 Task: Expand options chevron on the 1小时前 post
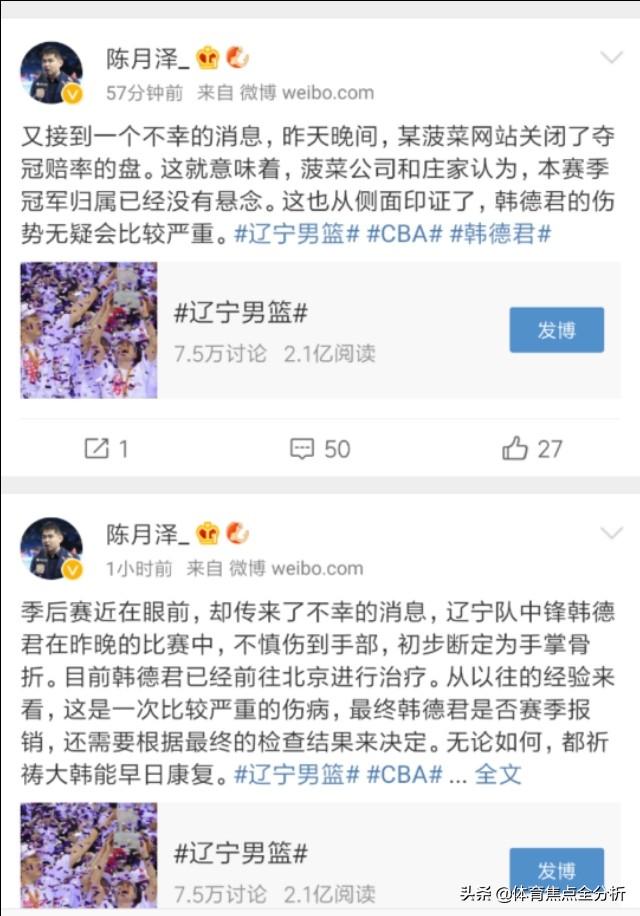point(610,533)
